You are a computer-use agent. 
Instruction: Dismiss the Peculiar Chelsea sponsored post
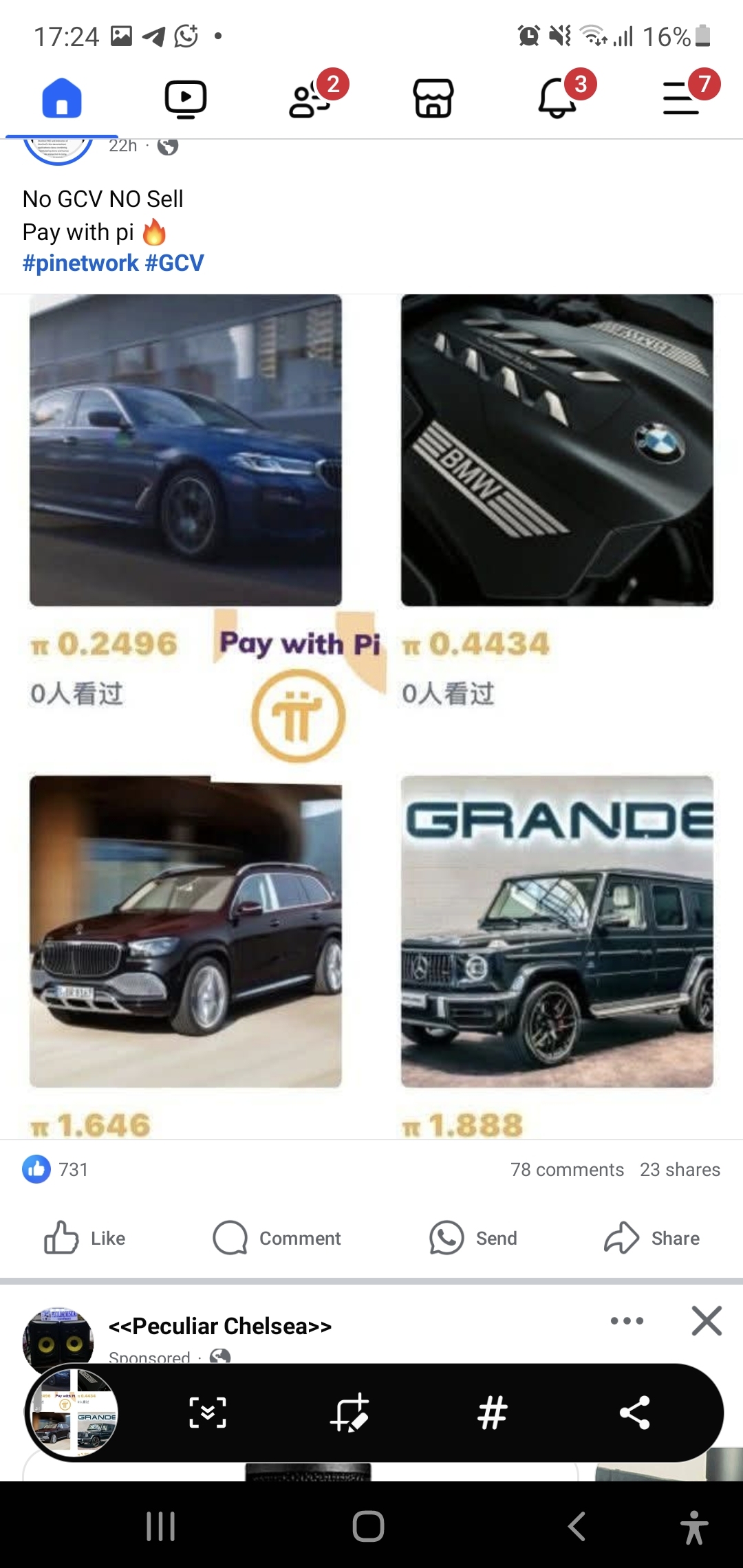point(707,1321)
